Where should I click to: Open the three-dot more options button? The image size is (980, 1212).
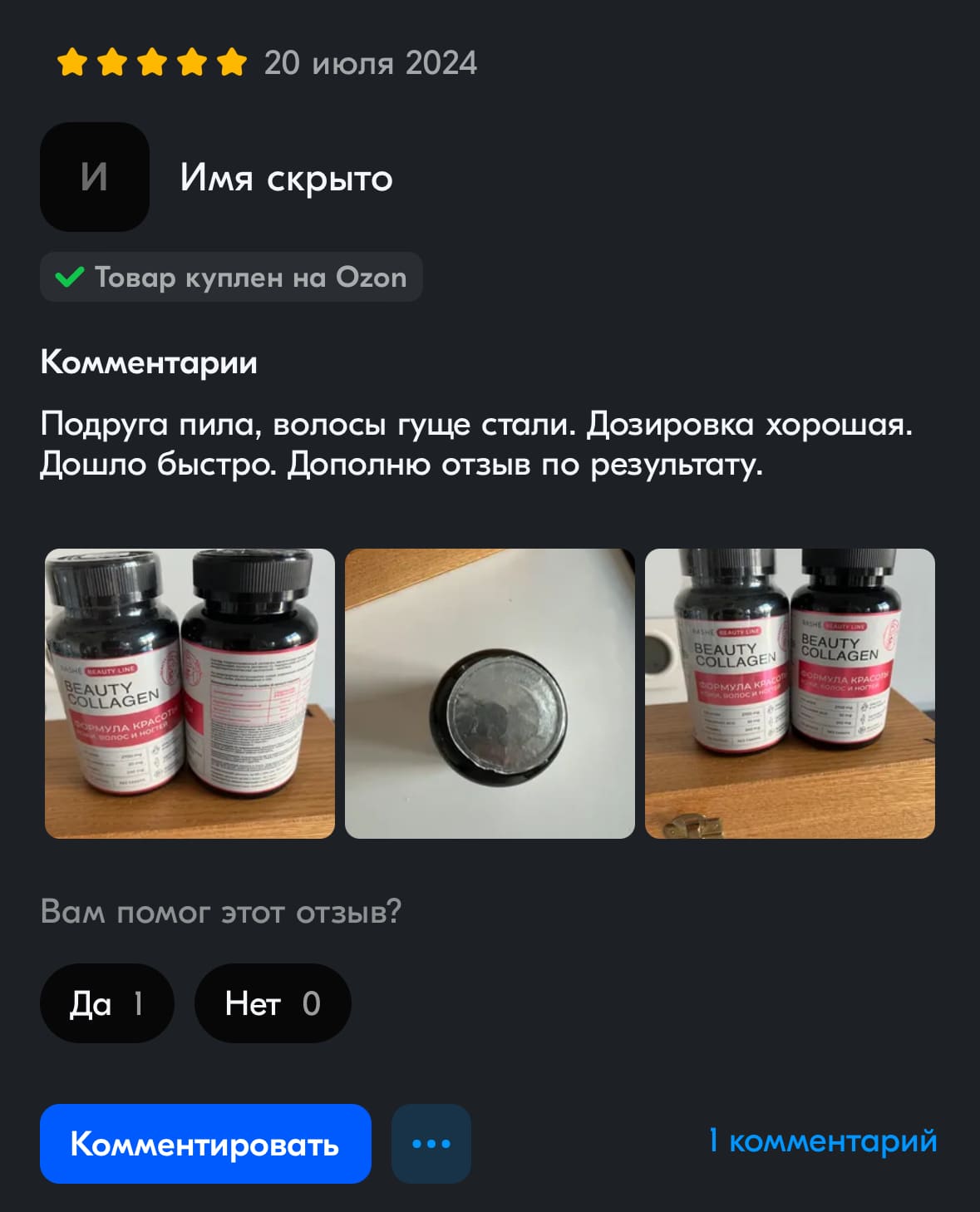[x=431, y=1144]
